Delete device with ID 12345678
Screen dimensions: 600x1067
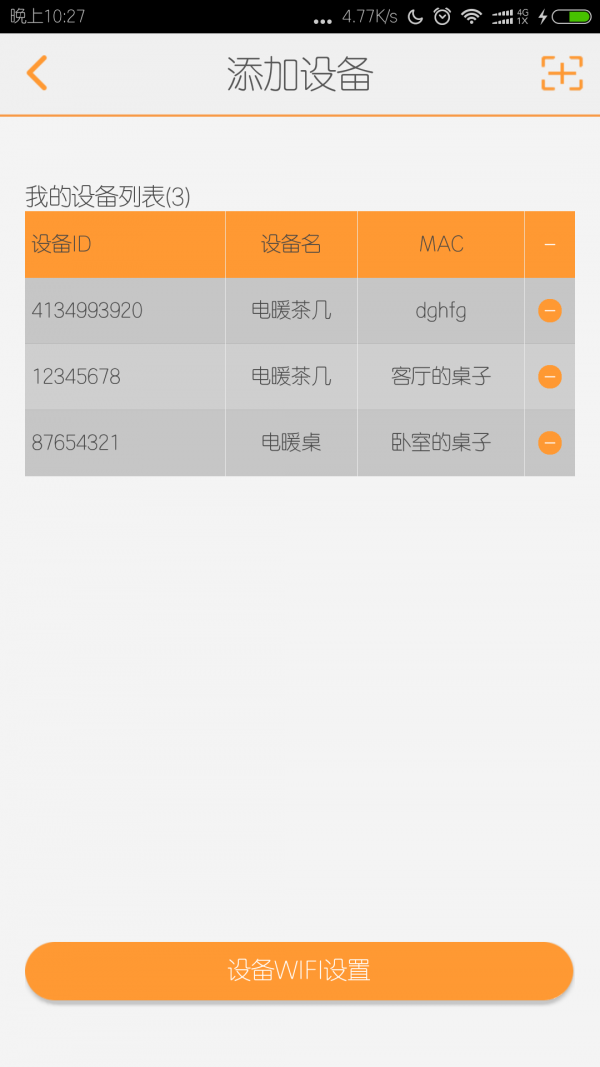coord(549,377)
